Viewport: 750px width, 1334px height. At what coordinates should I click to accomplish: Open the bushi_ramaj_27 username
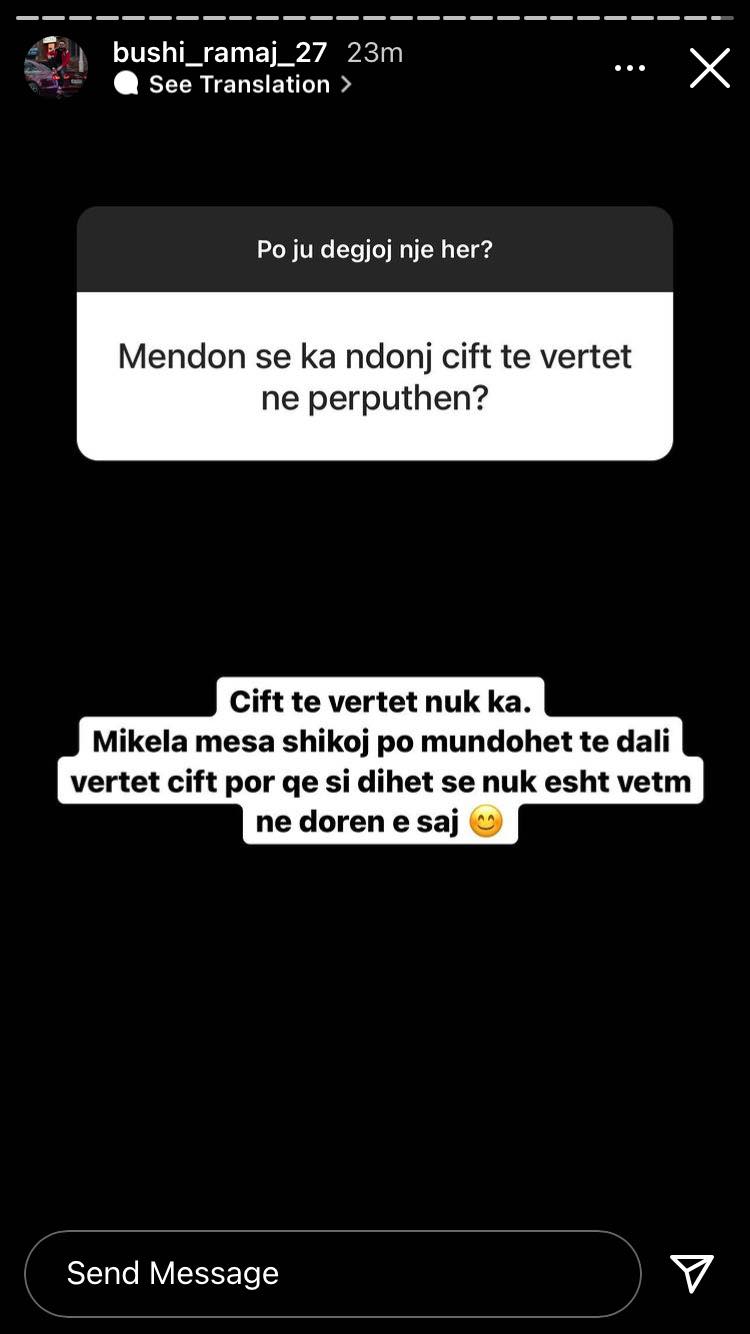point(220,52)
